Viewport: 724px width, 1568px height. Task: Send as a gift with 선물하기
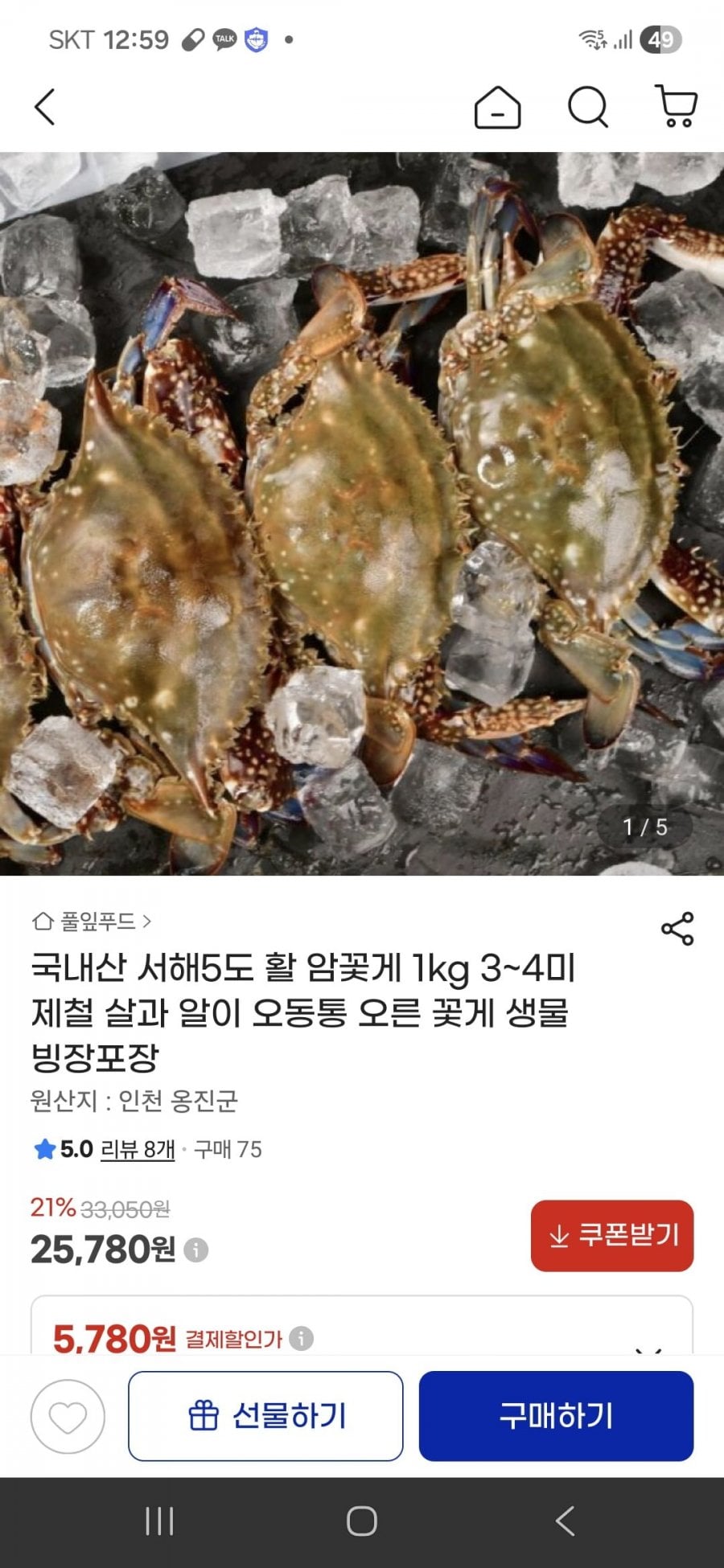265,1416
